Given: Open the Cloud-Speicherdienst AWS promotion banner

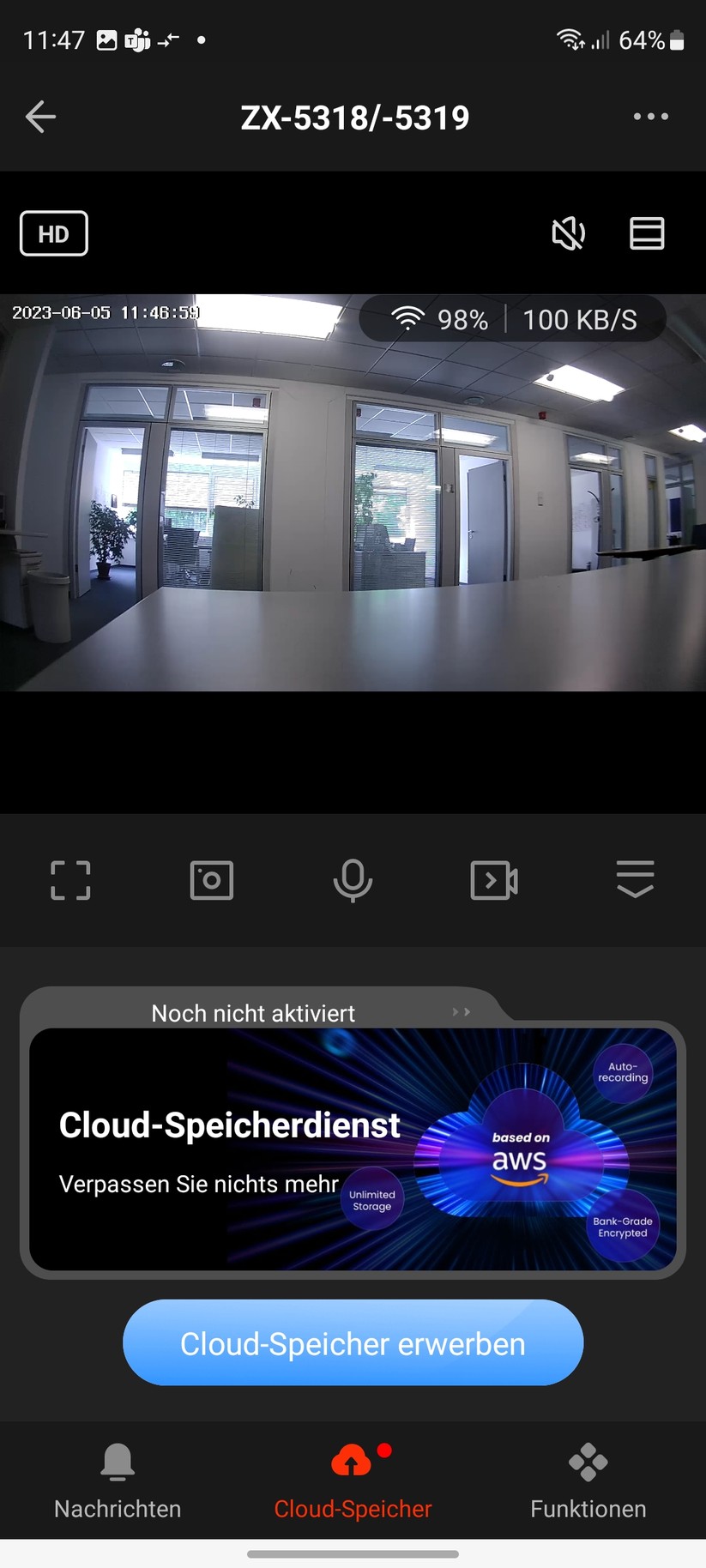Looking at the screenshot, I should tap(353, 1149).
